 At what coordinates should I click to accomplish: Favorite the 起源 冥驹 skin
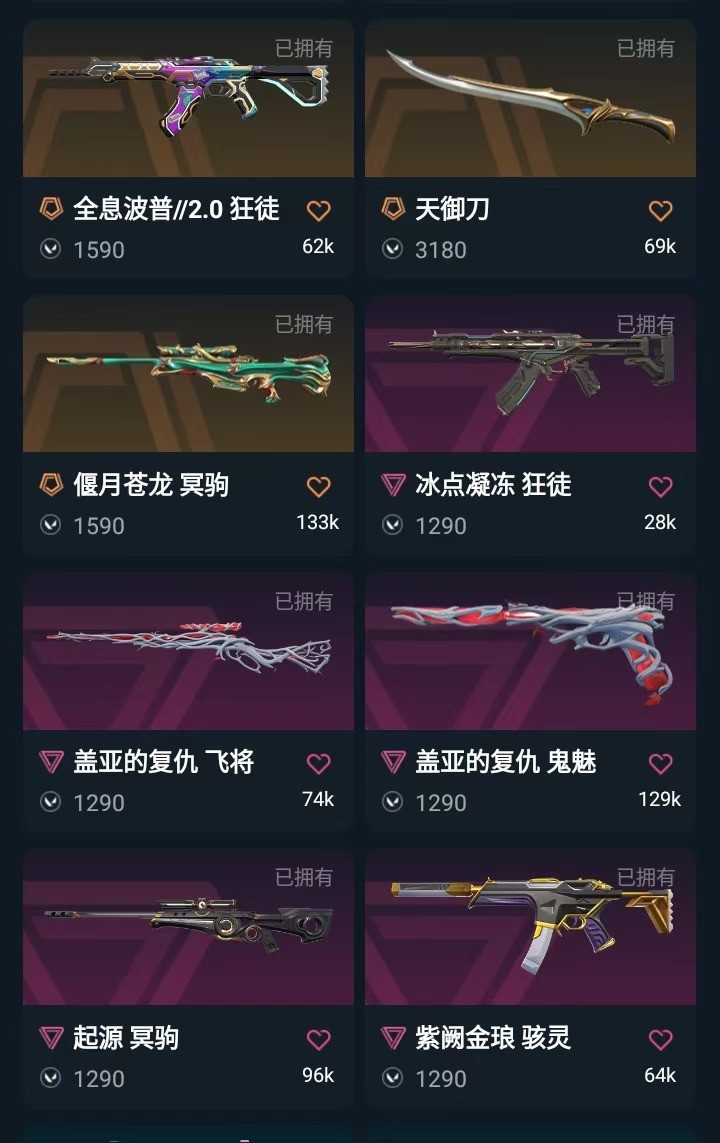[x=318, y=1040]
